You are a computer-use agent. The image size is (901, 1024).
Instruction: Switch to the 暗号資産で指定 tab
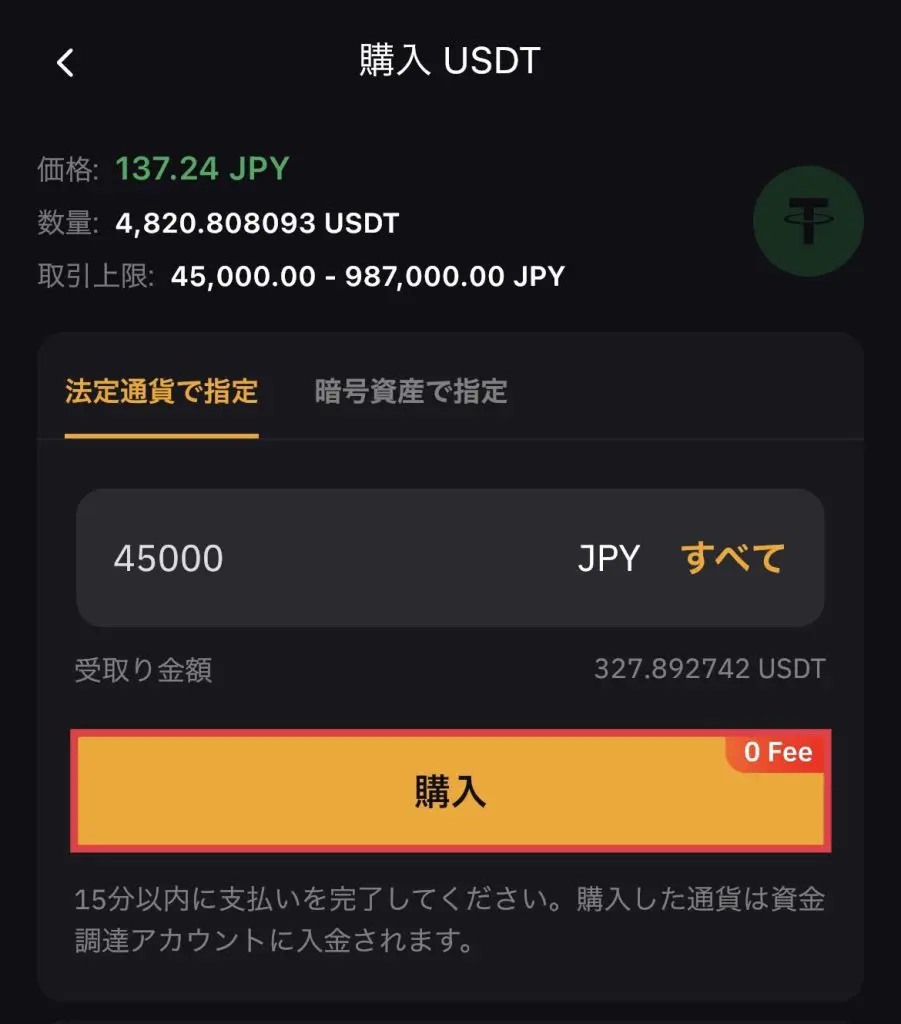[411, 391]
